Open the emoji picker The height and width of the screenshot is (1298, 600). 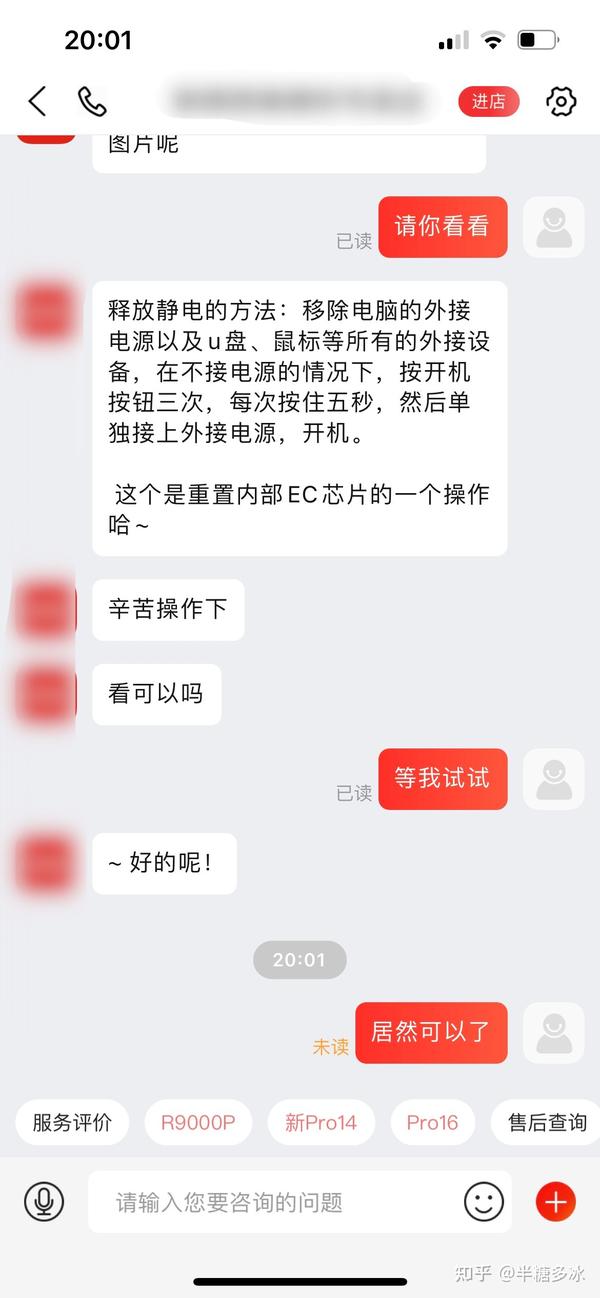[x=484, y=1201]
